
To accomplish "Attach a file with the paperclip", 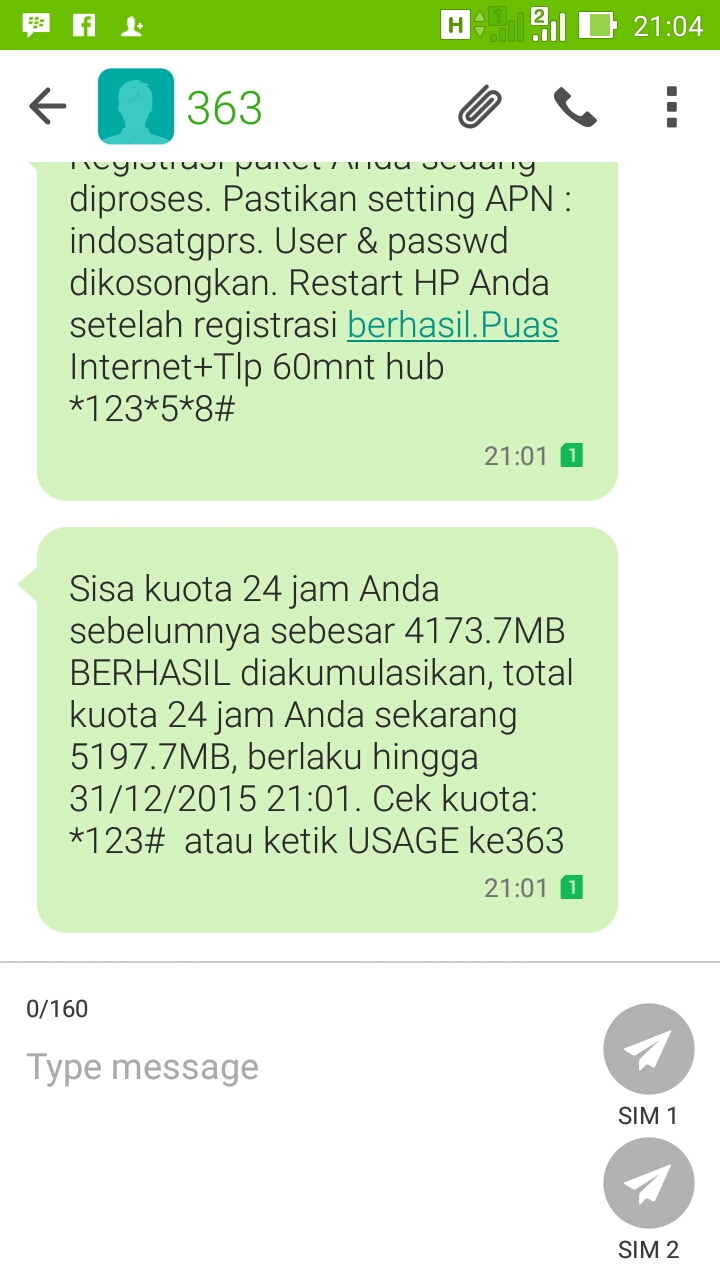I will 480,107.
